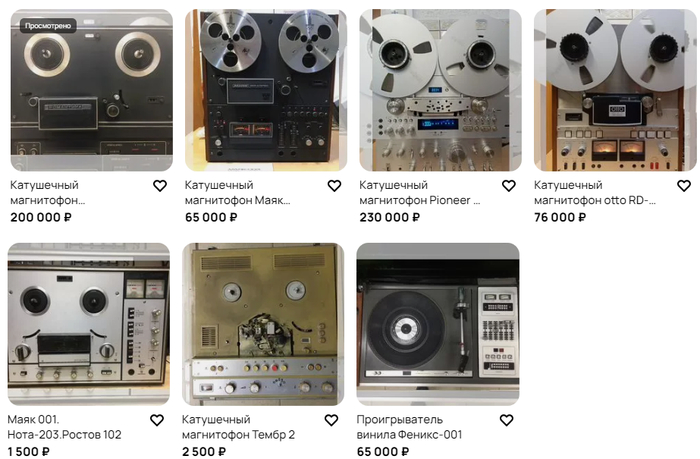Favorite the Маяк 001 Нота-203 listing
This screenshot has width=700, height=459.
point(157,420)
